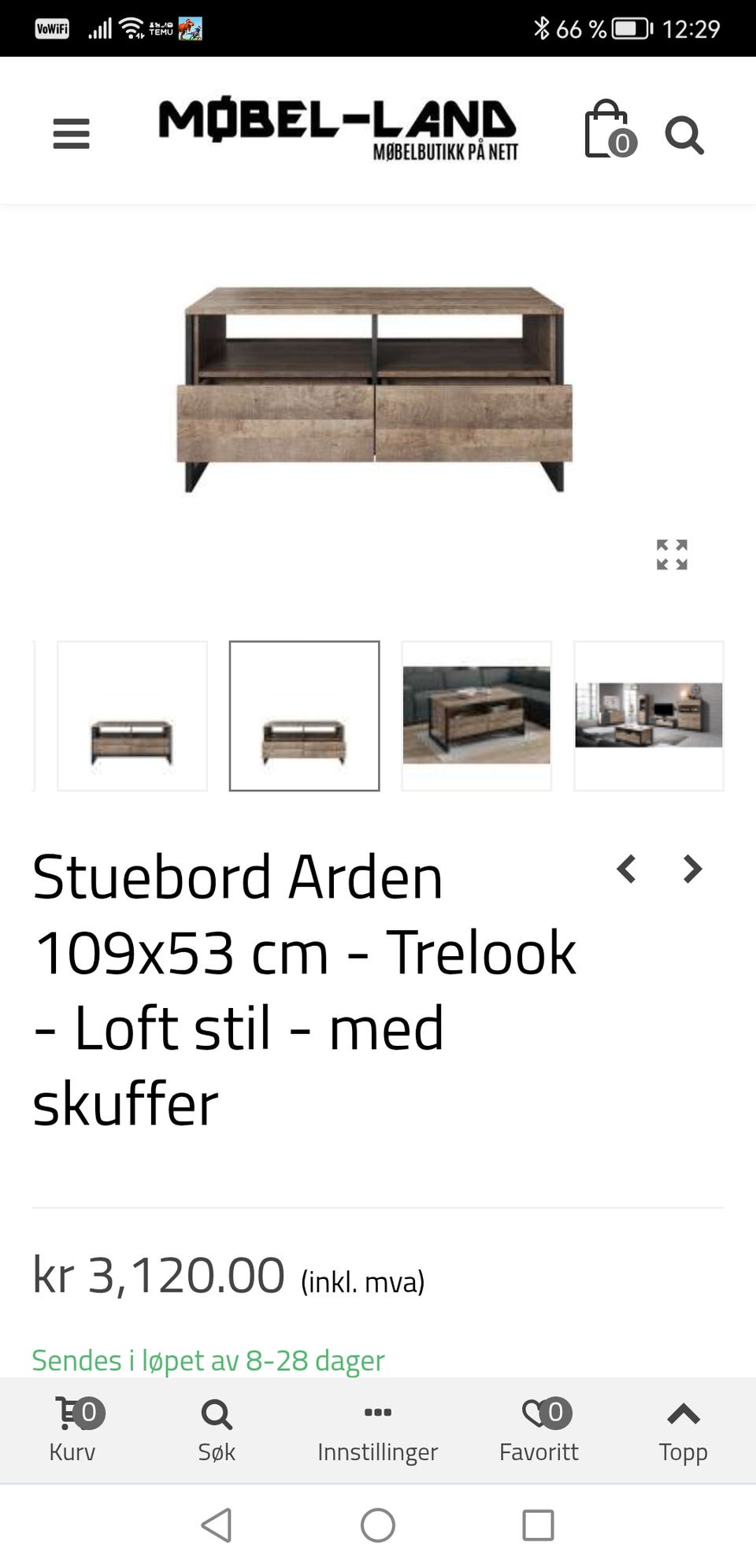Go to previous product with left chevron

point(628,869)
